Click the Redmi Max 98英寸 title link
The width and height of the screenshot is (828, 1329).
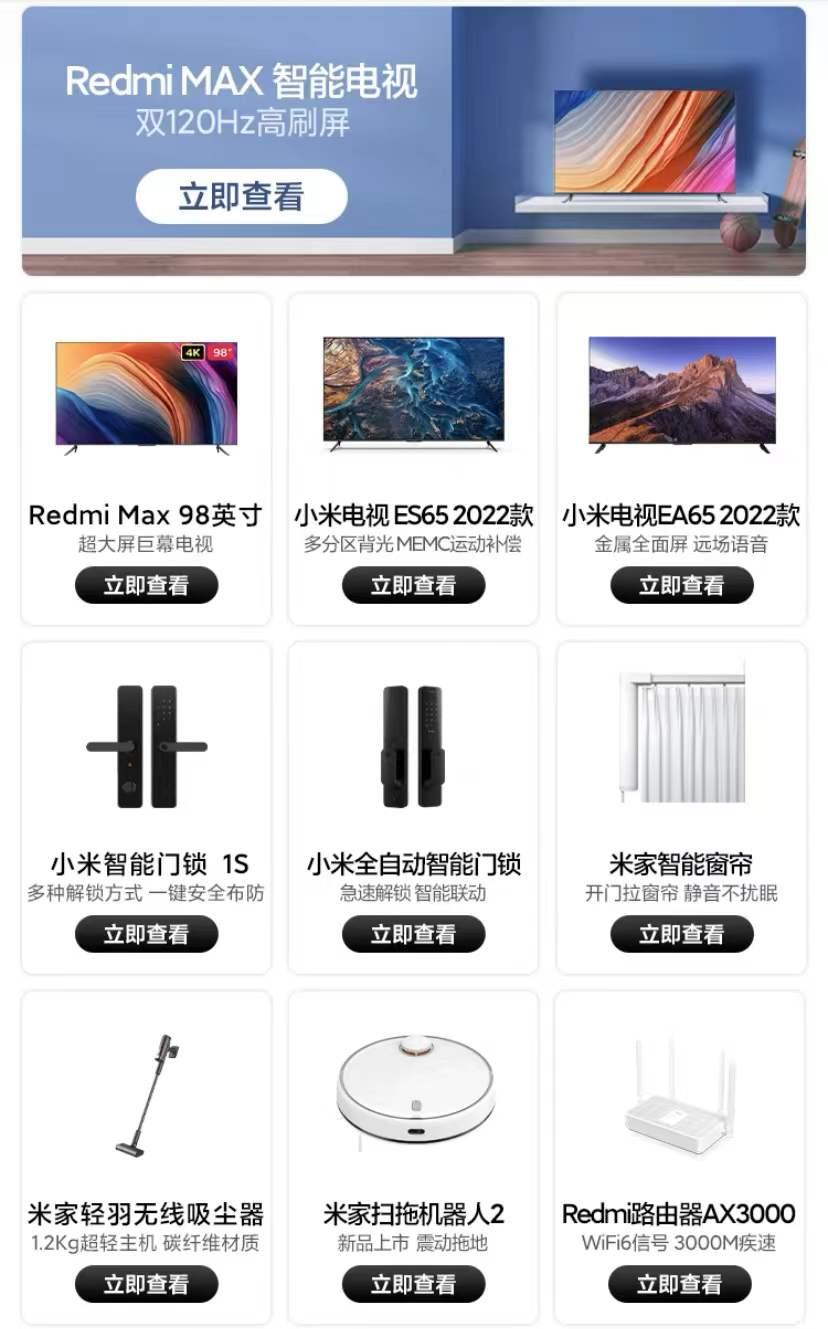pos(146,515)
